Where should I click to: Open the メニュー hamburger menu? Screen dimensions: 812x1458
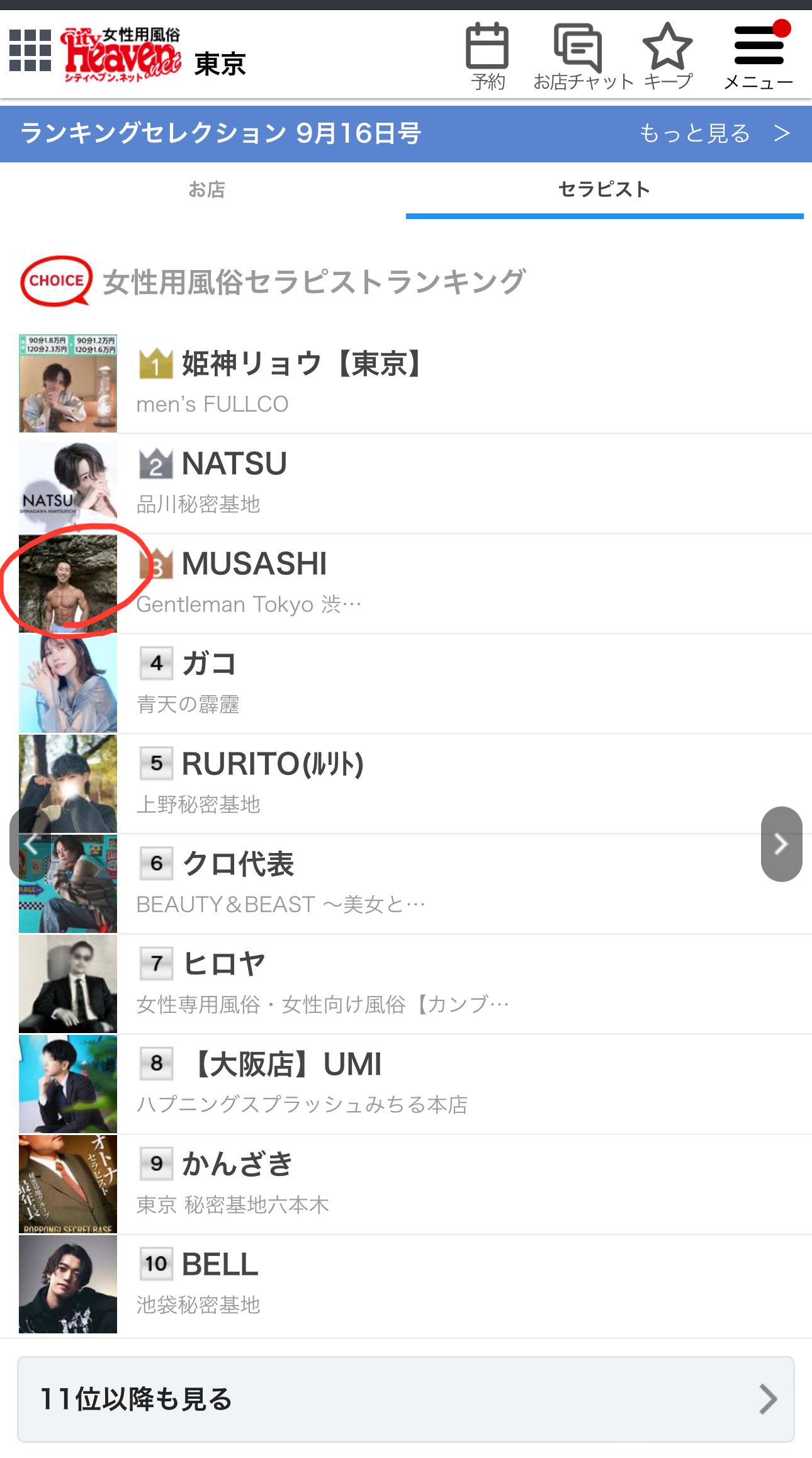tap(758, 55)
